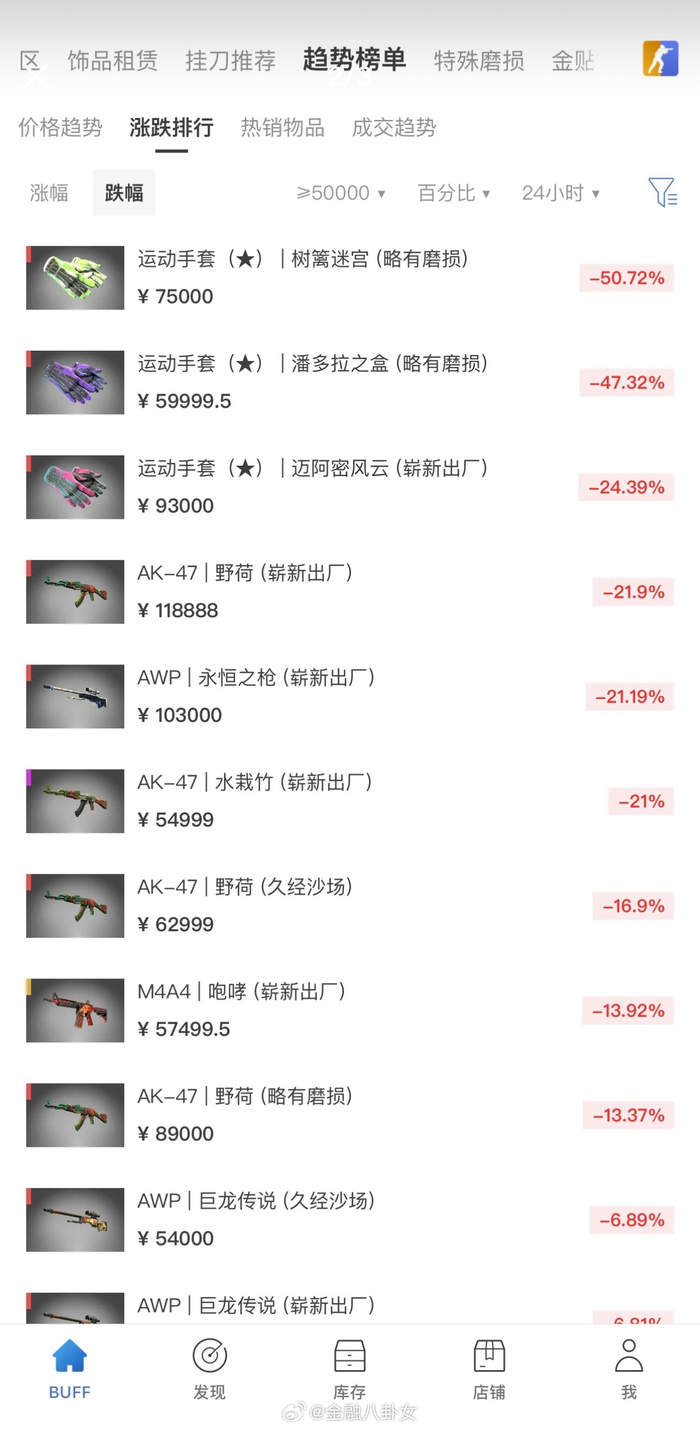This screenshot has width=700, height=1429.
Task: Expand the 24小时 time range dropdown
Action: [560, 193]
